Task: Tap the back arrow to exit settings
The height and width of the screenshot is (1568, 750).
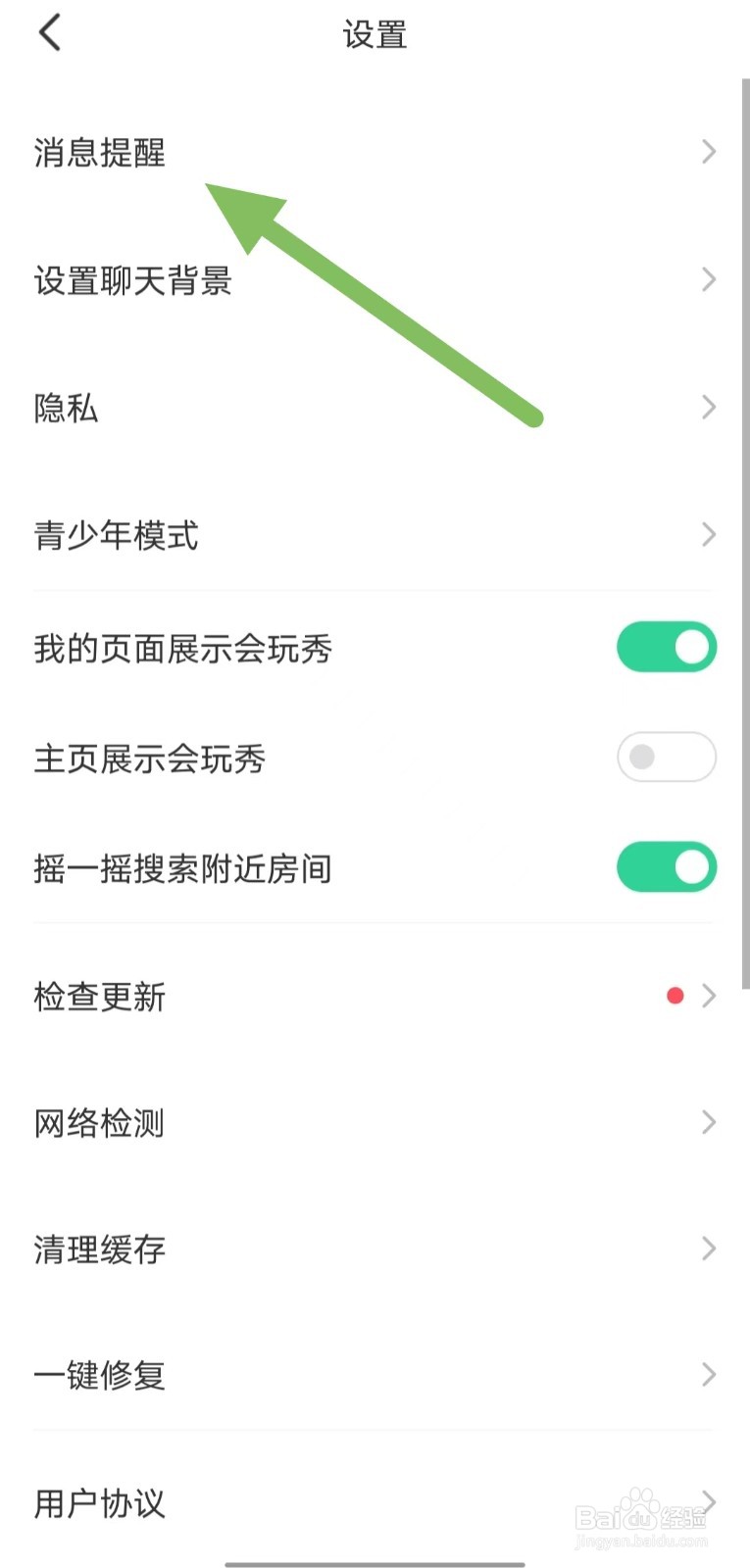Action: click(x=49, y=31)
